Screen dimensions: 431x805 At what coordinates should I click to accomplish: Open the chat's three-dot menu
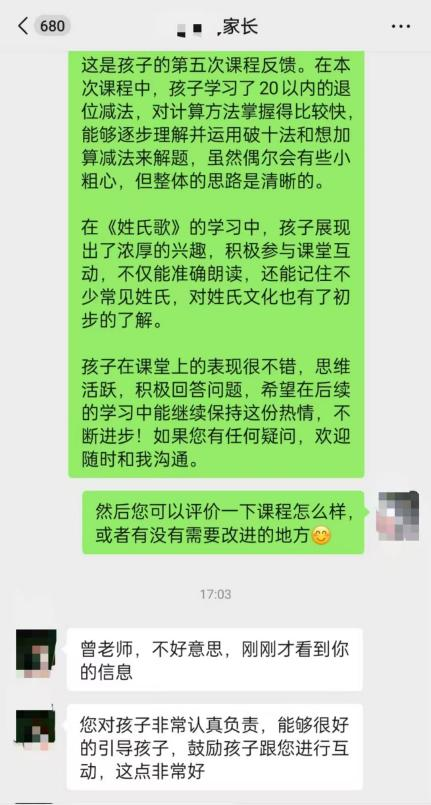click(x=401, y=26)
